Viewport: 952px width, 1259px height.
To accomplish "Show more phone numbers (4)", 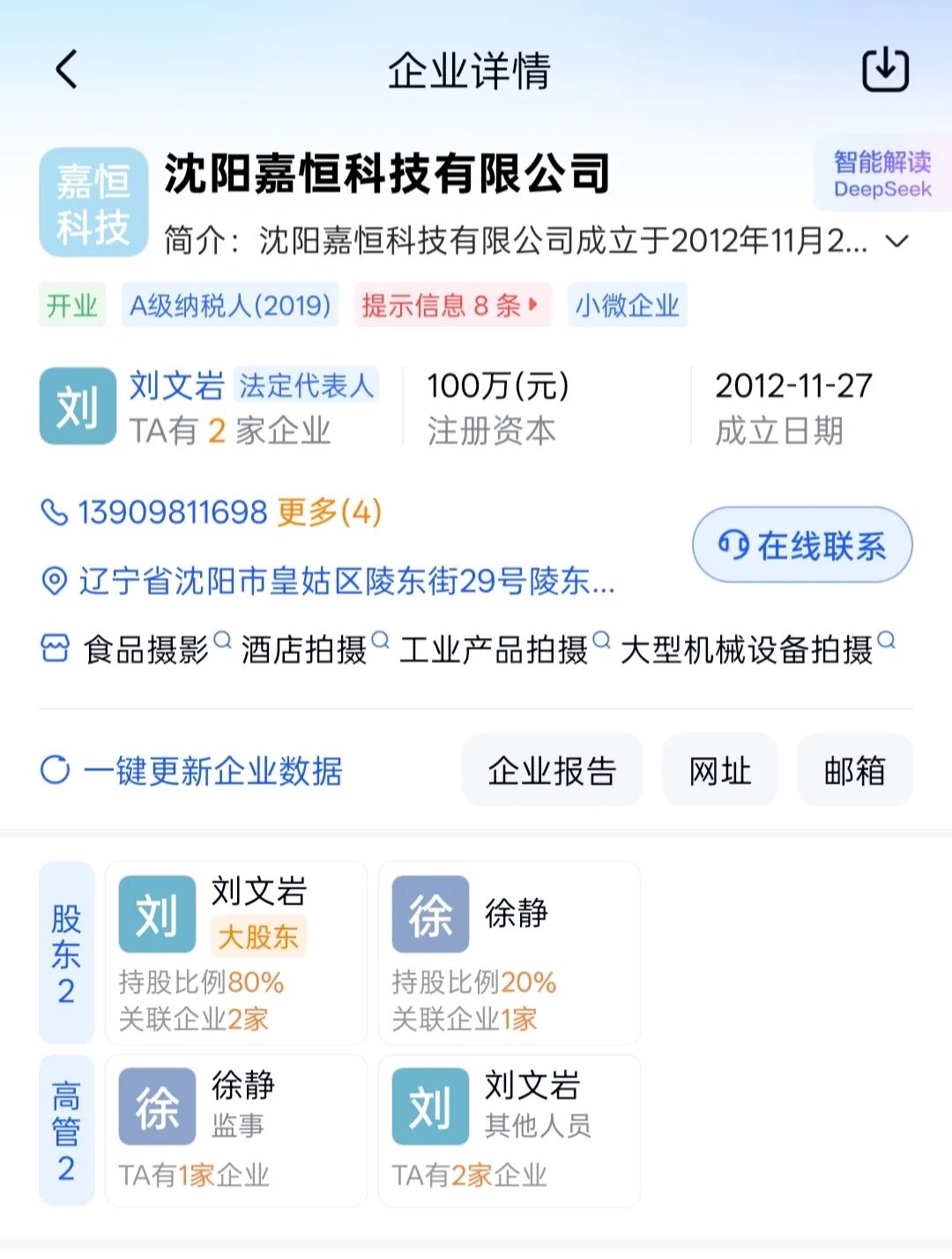I will (330, 512).
